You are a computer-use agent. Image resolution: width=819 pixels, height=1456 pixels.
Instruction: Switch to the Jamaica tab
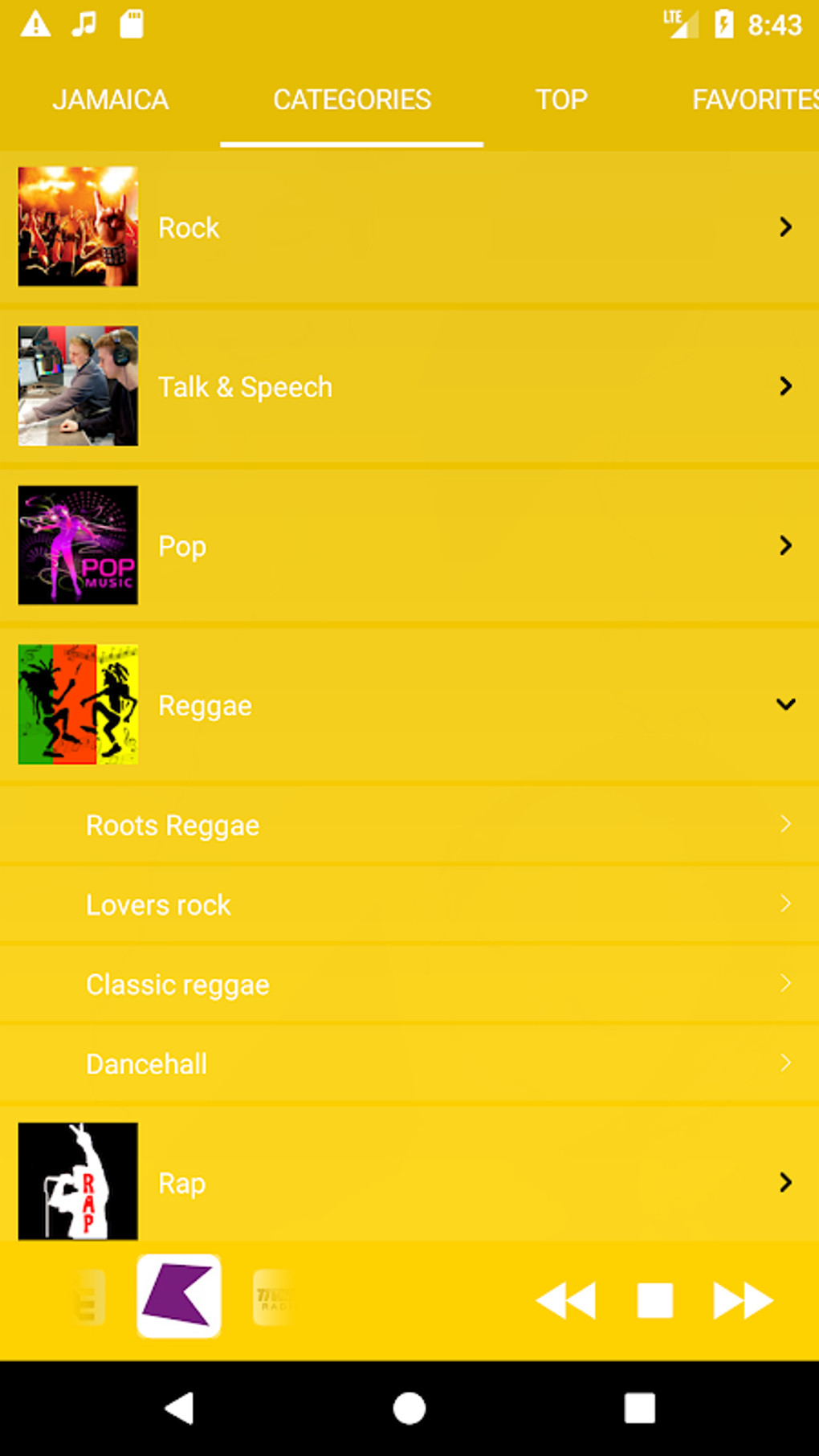(110, 100)
